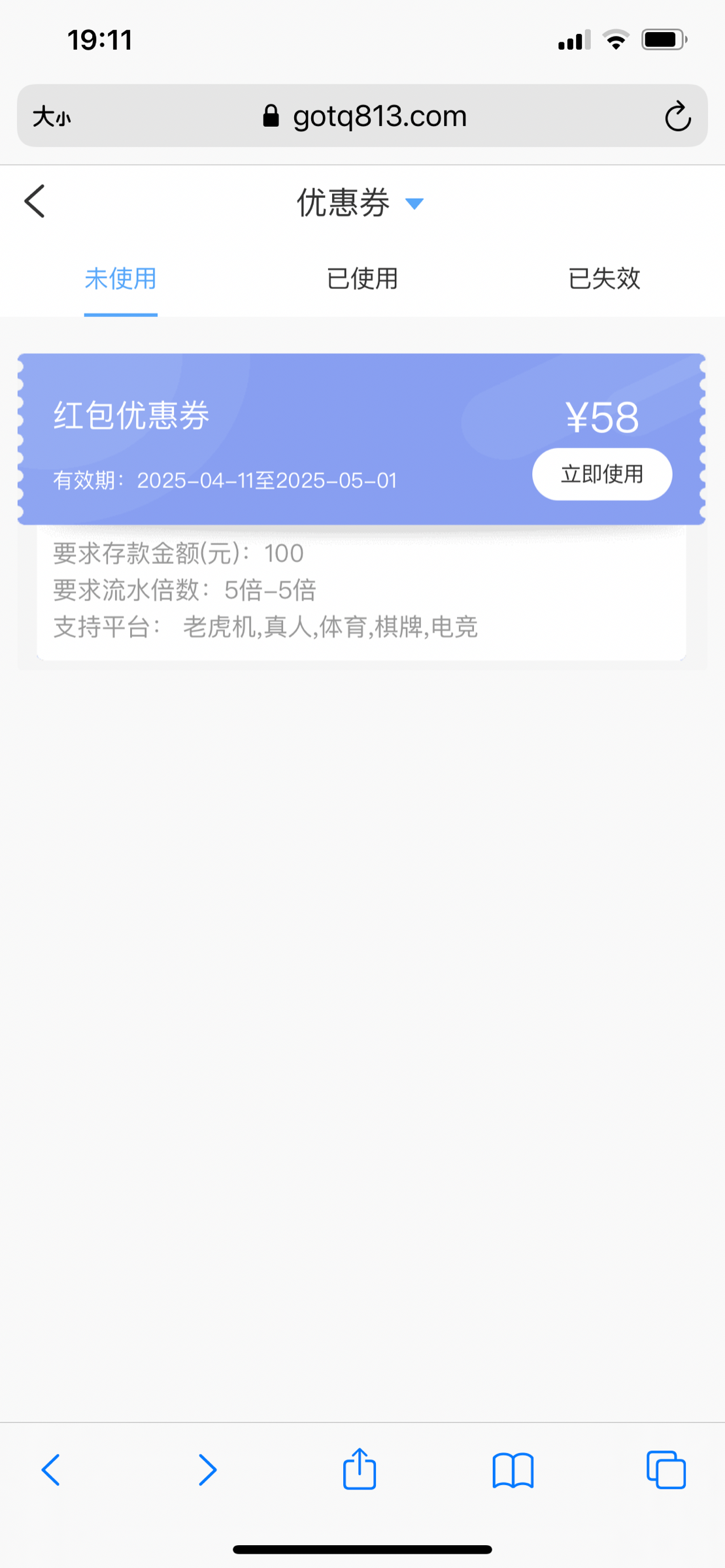Show all open Safari tabs
Image resolution: width=725 pixels, height=1568 pixels.
point(666,1470)
